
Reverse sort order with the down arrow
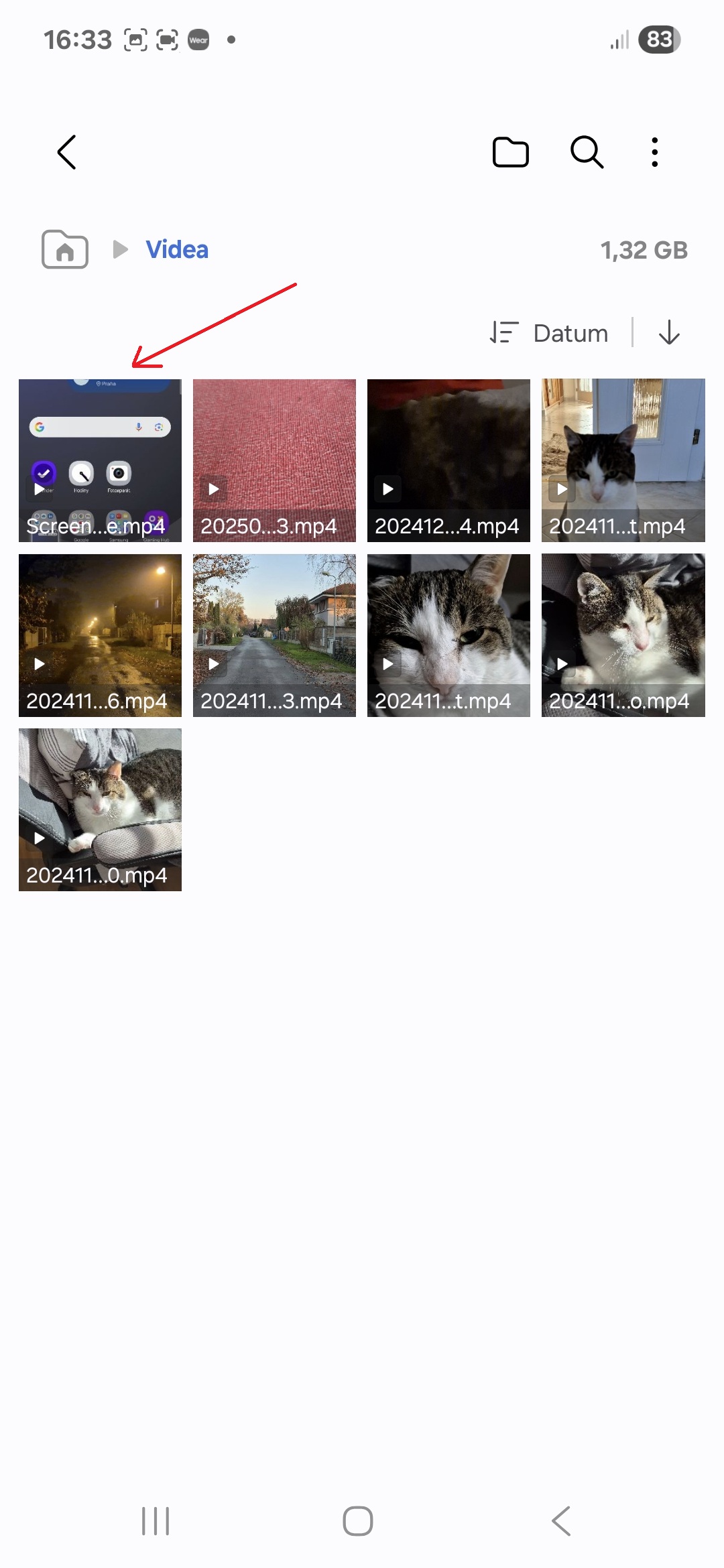click(669, 332)
